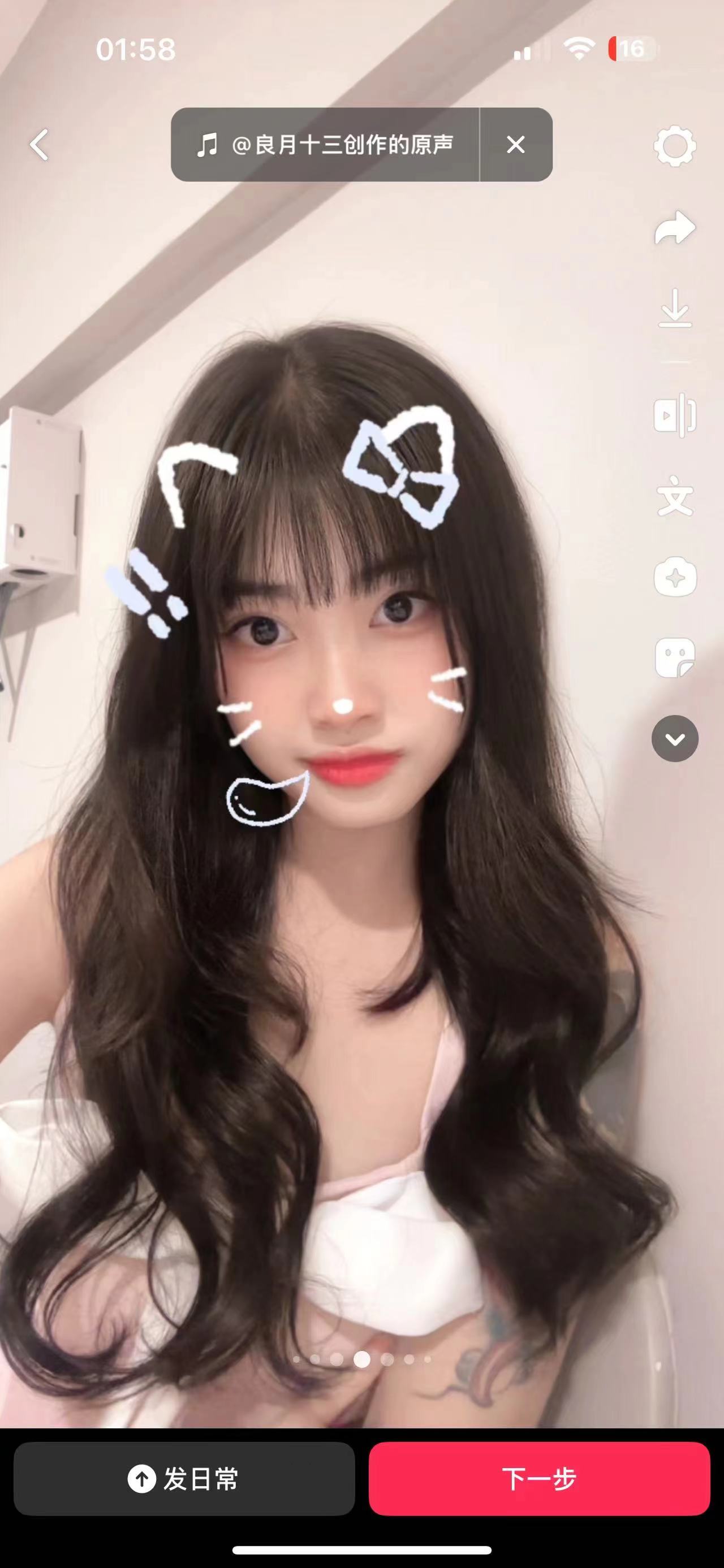
Task: Continue by tapping 下一步
Action: tap(539, 1479)
